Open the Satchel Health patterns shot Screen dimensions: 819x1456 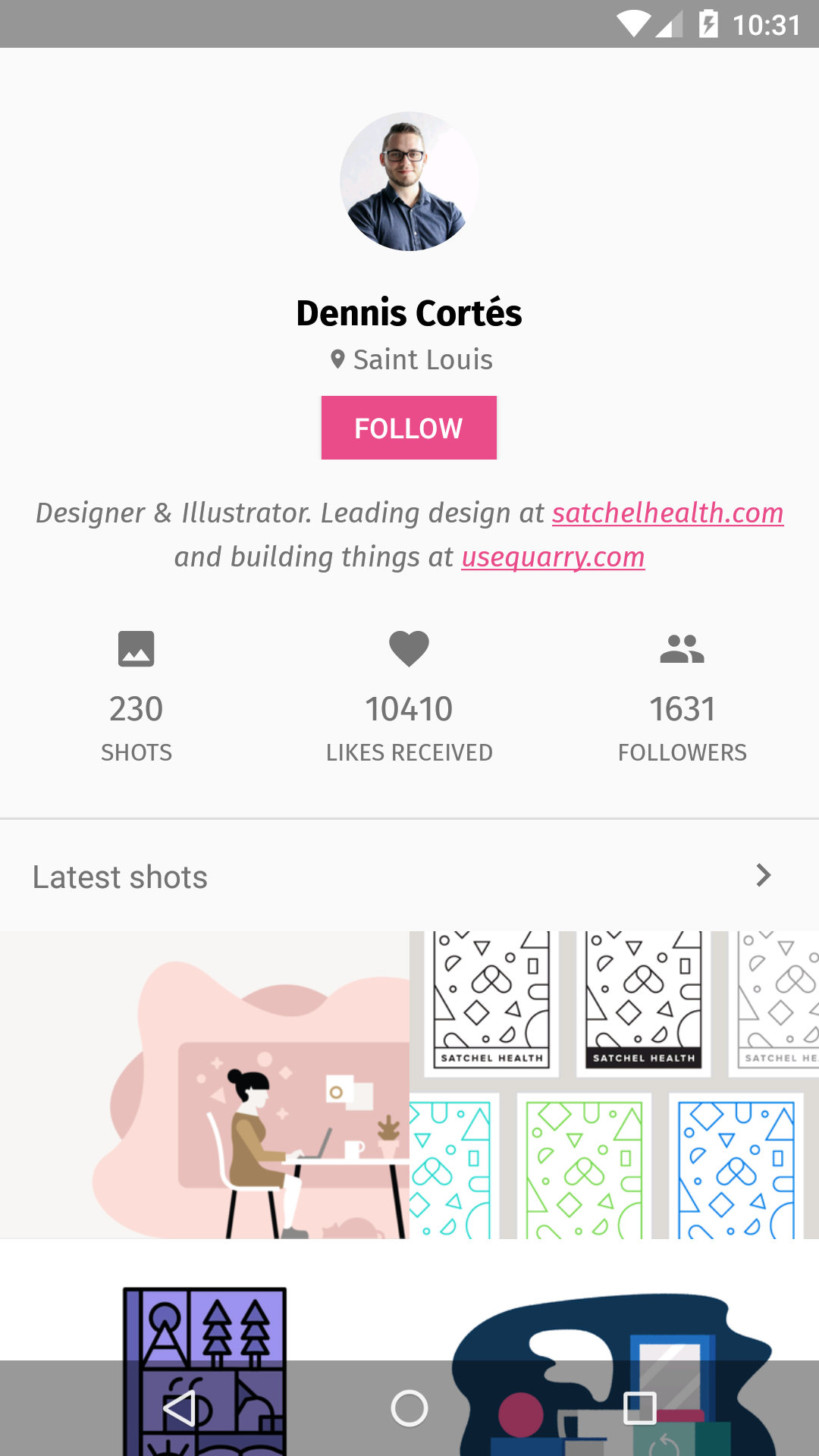pos(614,1085)
